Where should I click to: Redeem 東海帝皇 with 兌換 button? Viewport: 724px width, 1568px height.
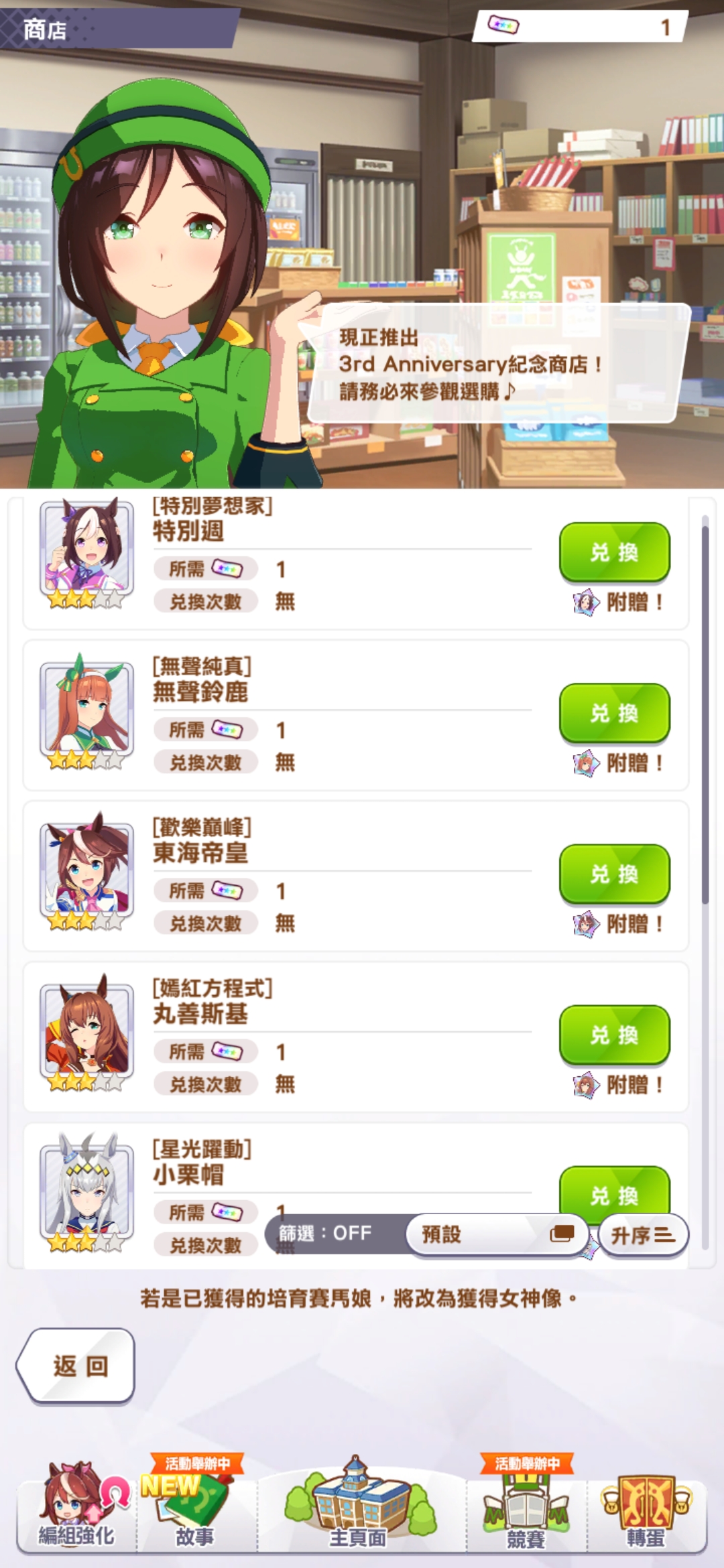614,874
